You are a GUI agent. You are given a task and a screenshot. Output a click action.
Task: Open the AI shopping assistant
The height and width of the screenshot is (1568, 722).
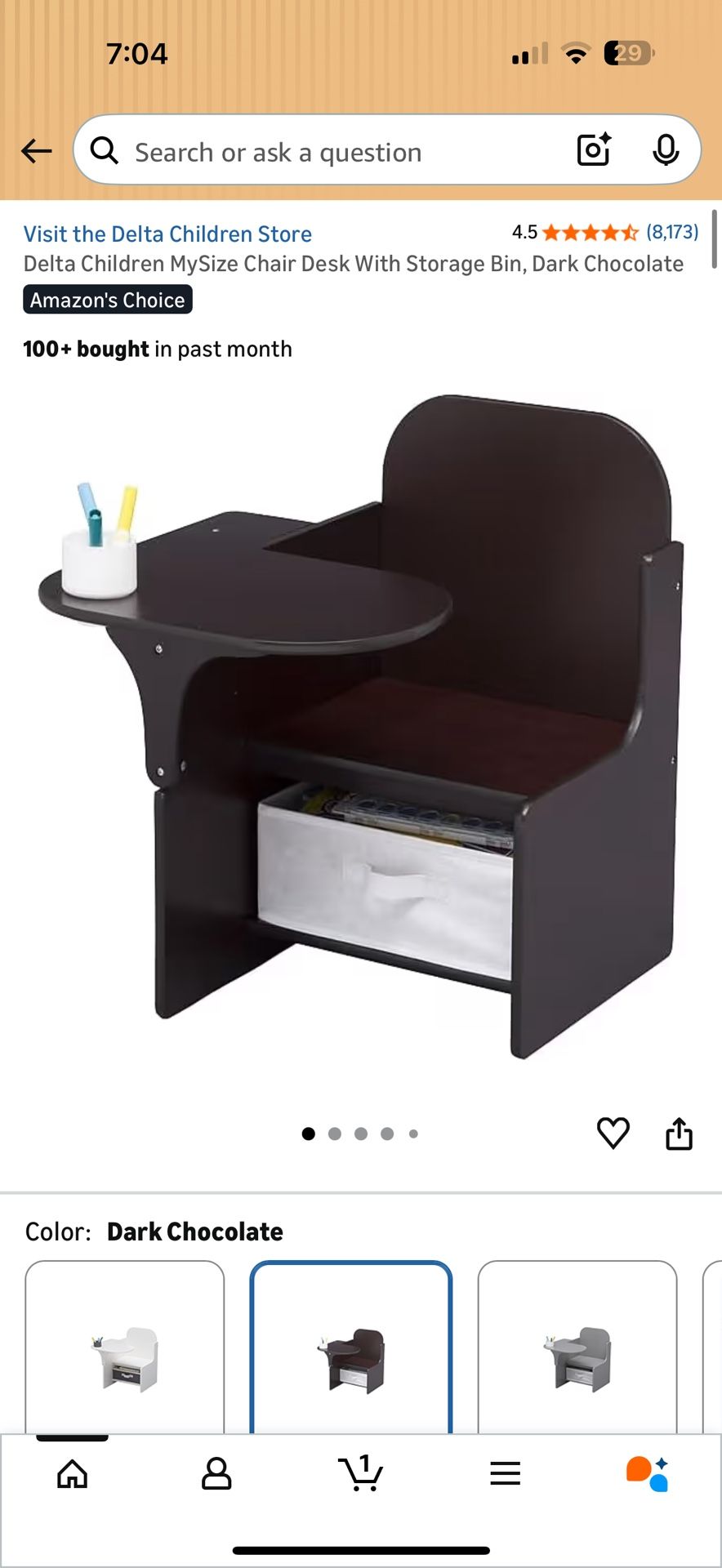click(648, 1473)
